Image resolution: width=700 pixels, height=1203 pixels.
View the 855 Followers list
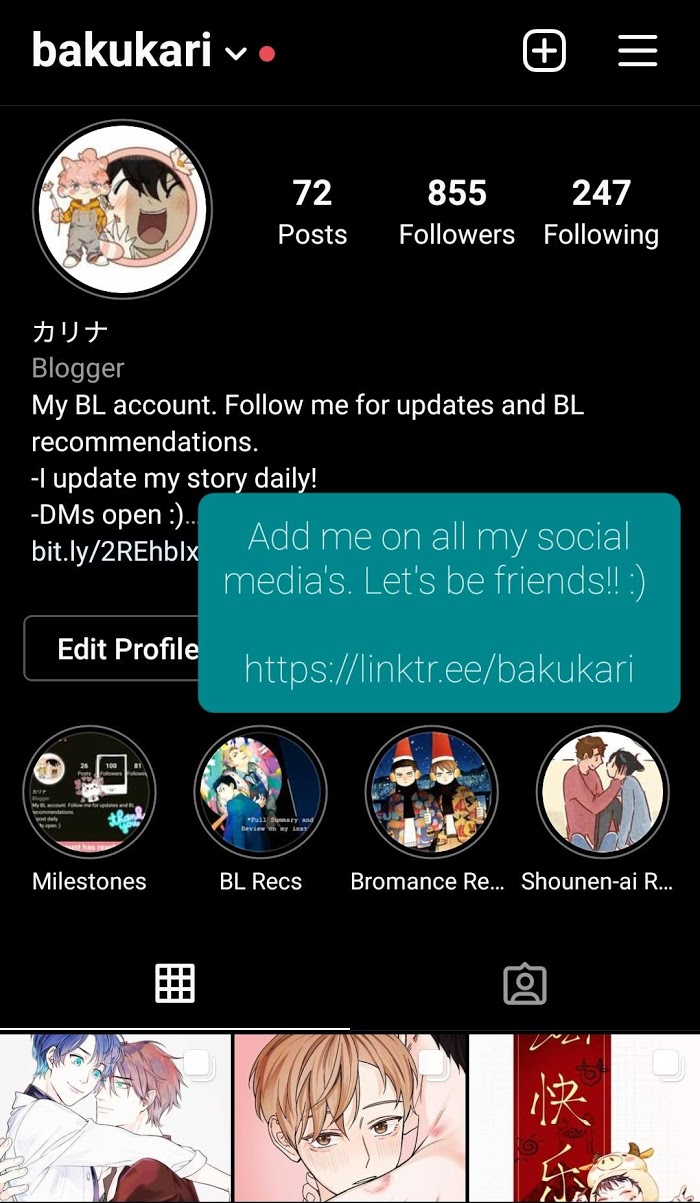tap(457, 211)
